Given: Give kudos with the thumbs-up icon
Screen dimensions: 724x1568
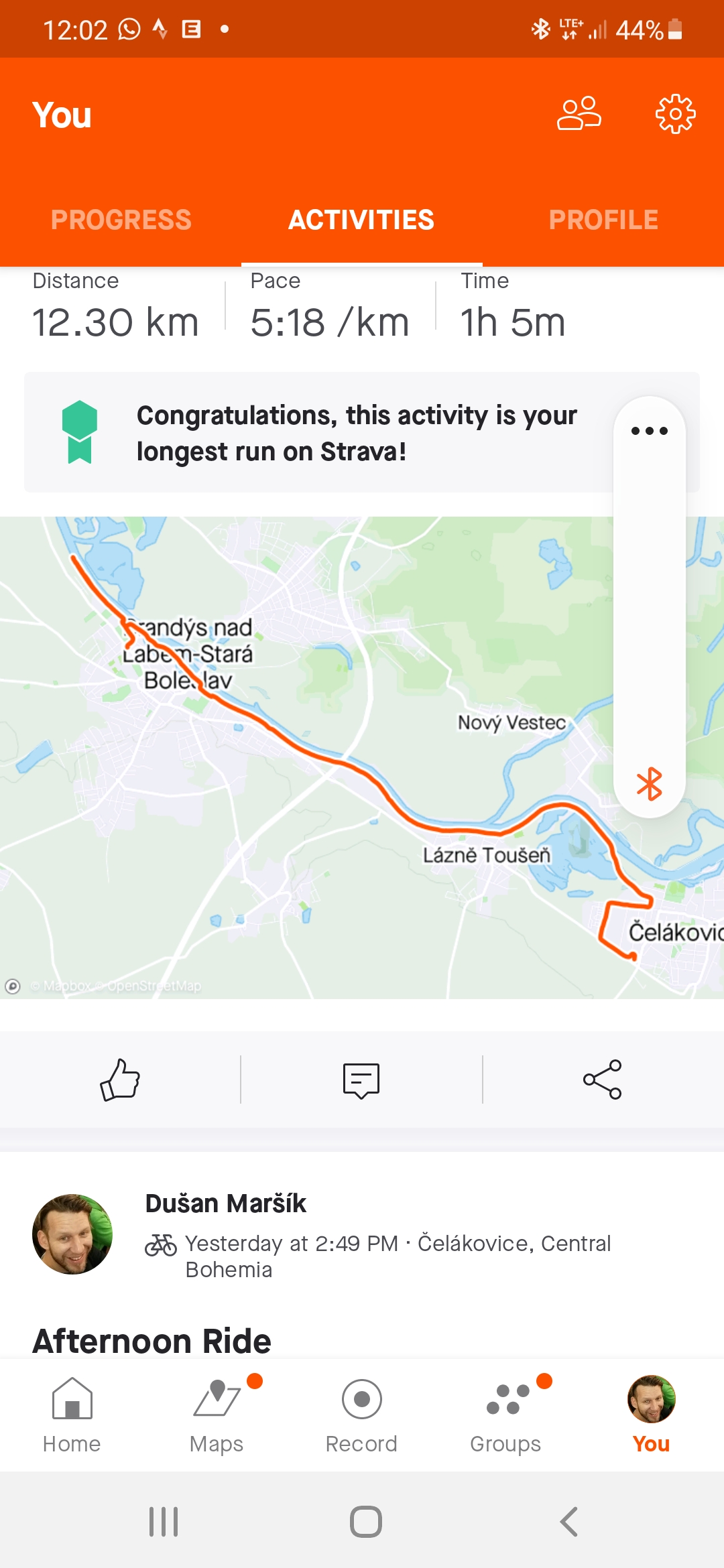Looking at the screenshot, I should pos(120,1080).
